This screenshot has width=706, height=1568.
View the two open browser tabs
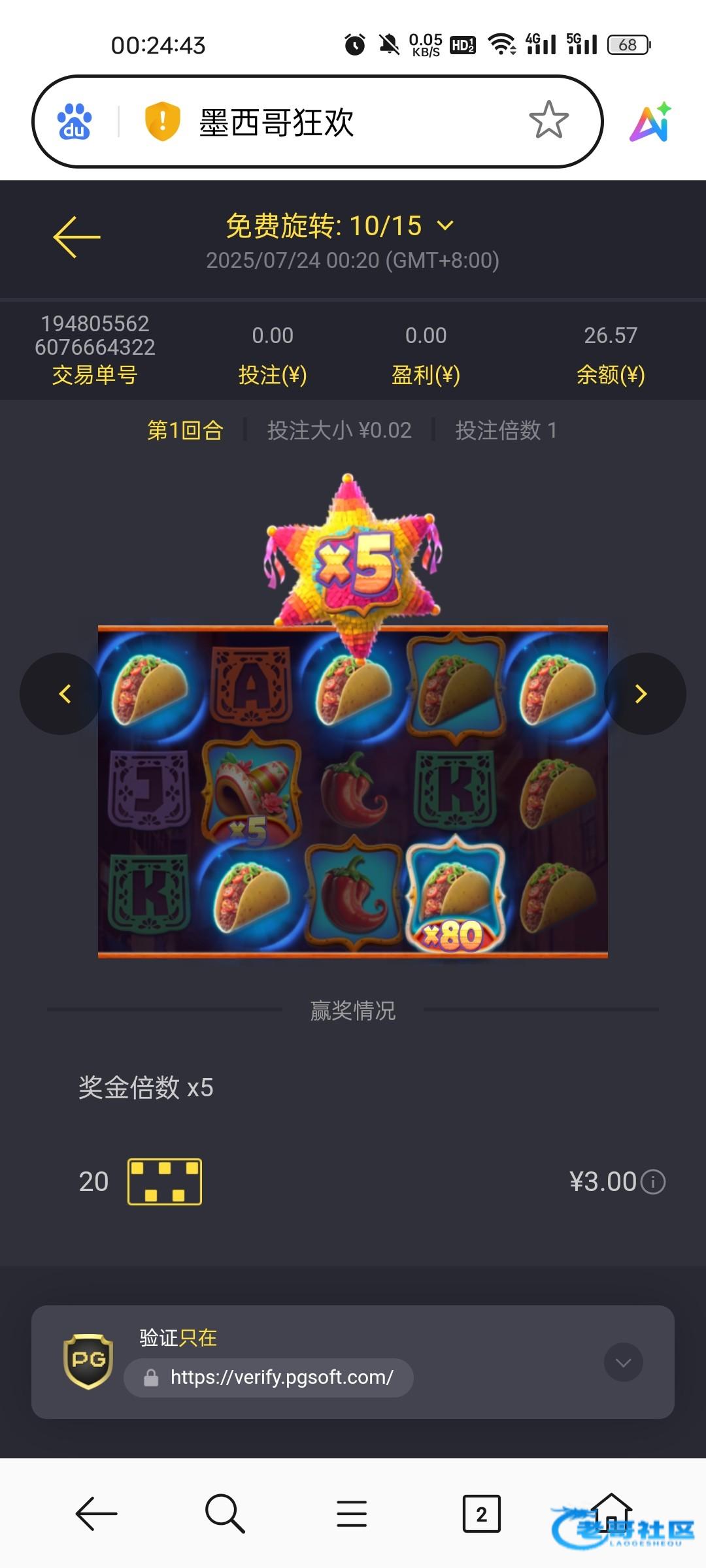pyautogui.click(x=481, y=1514)
